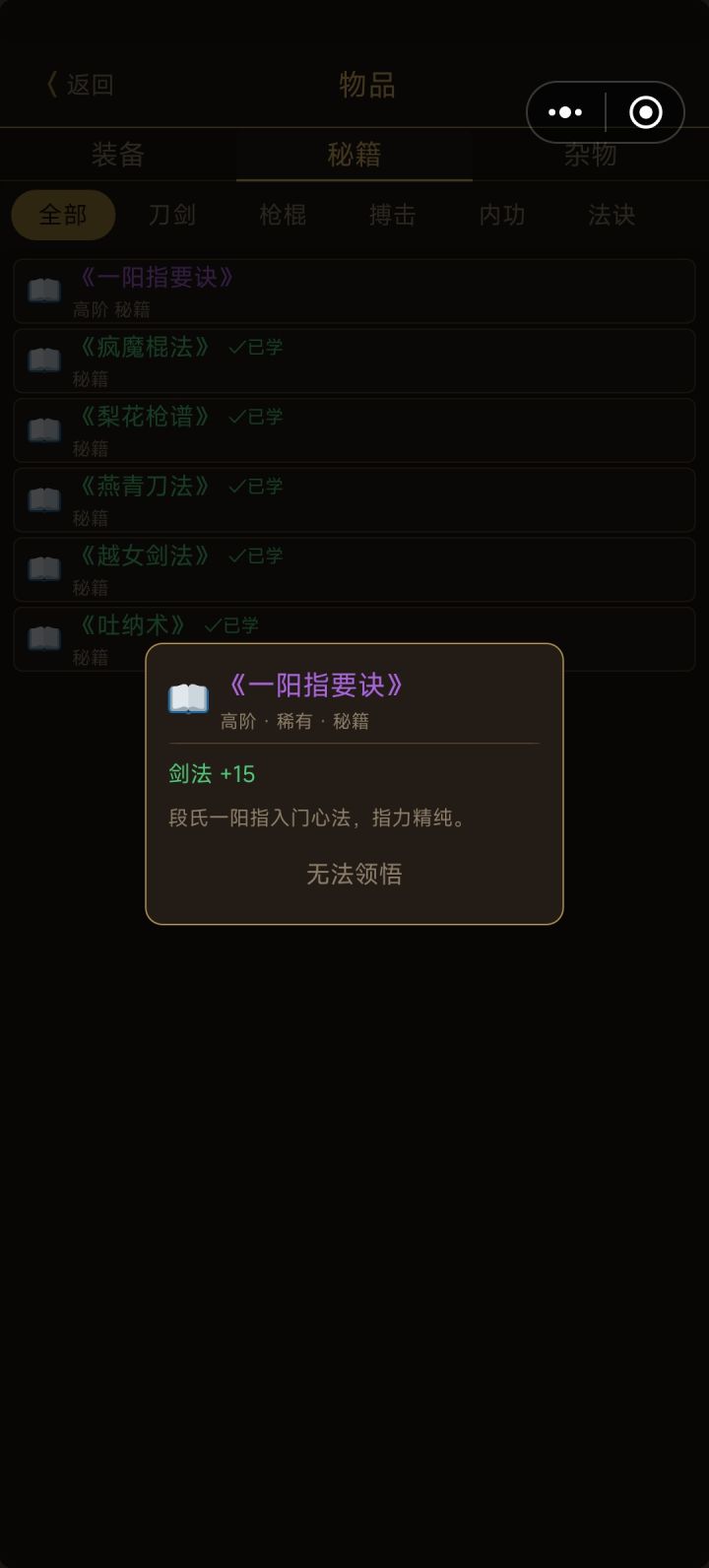The height and width of the screenshot is (1568, 709).
Task: Open the mini-program more options menu
Action: tap(564, 111)
